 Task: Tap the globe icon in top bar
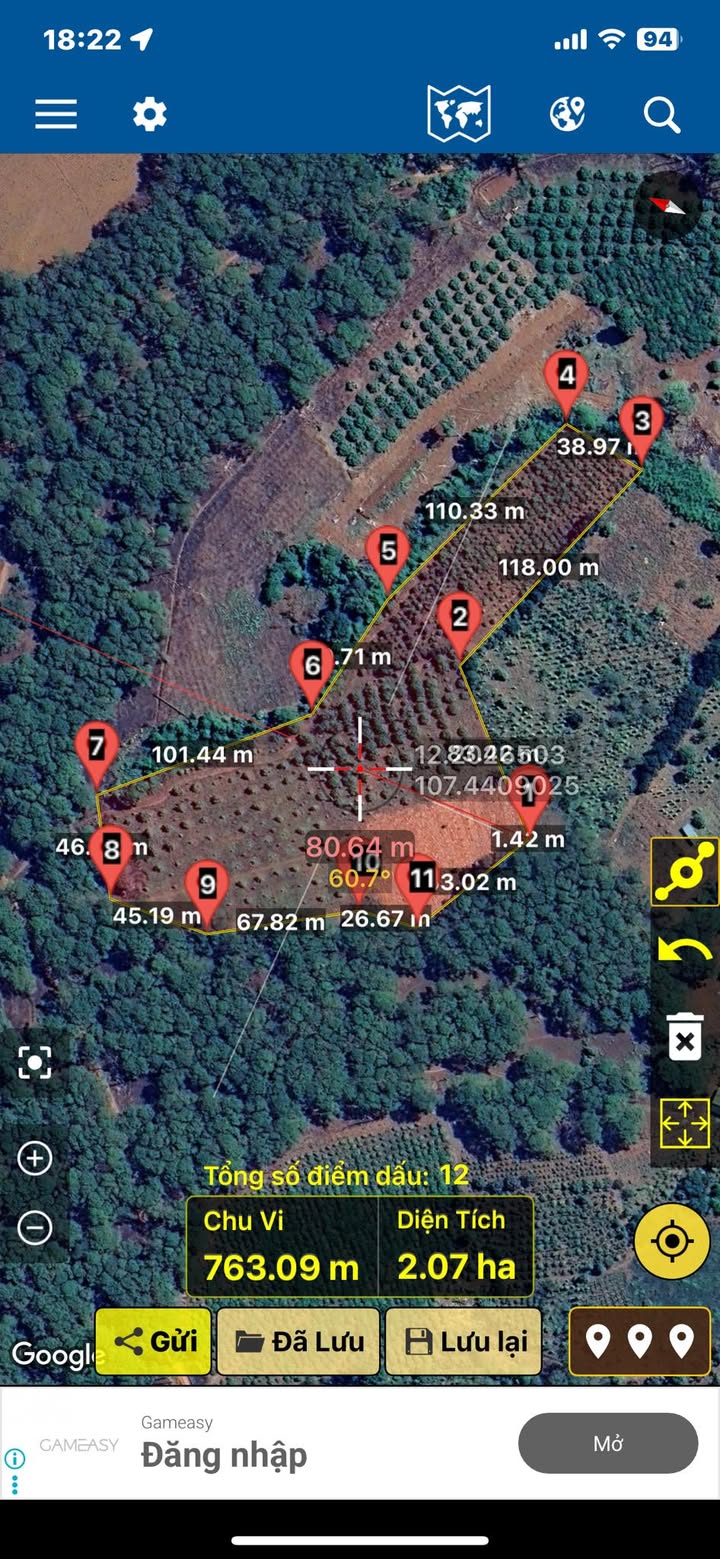coord(567,115)
